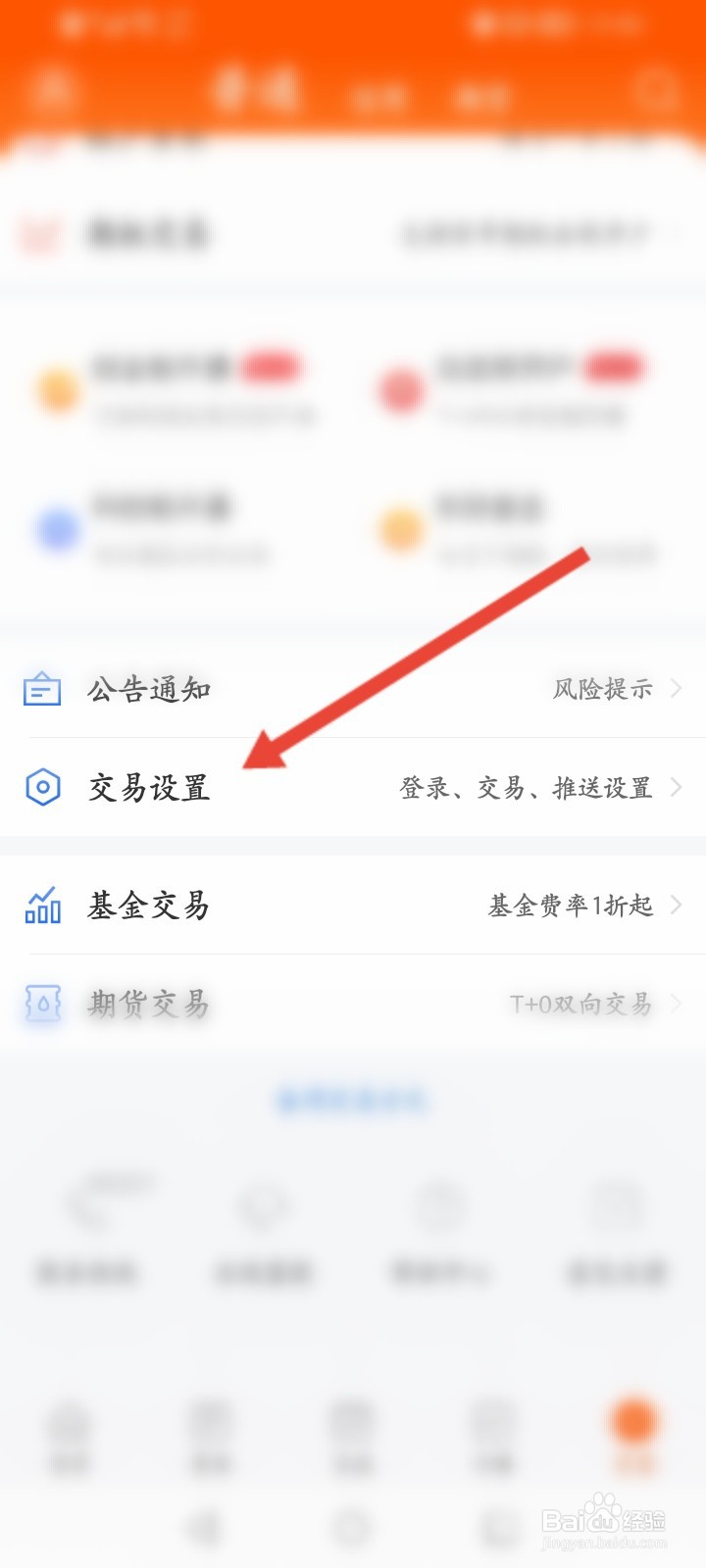This screenshot has height=1568, width=706.
Task: Switch to the middle bottom navigation tab
Action: (x=353, y=1431)
